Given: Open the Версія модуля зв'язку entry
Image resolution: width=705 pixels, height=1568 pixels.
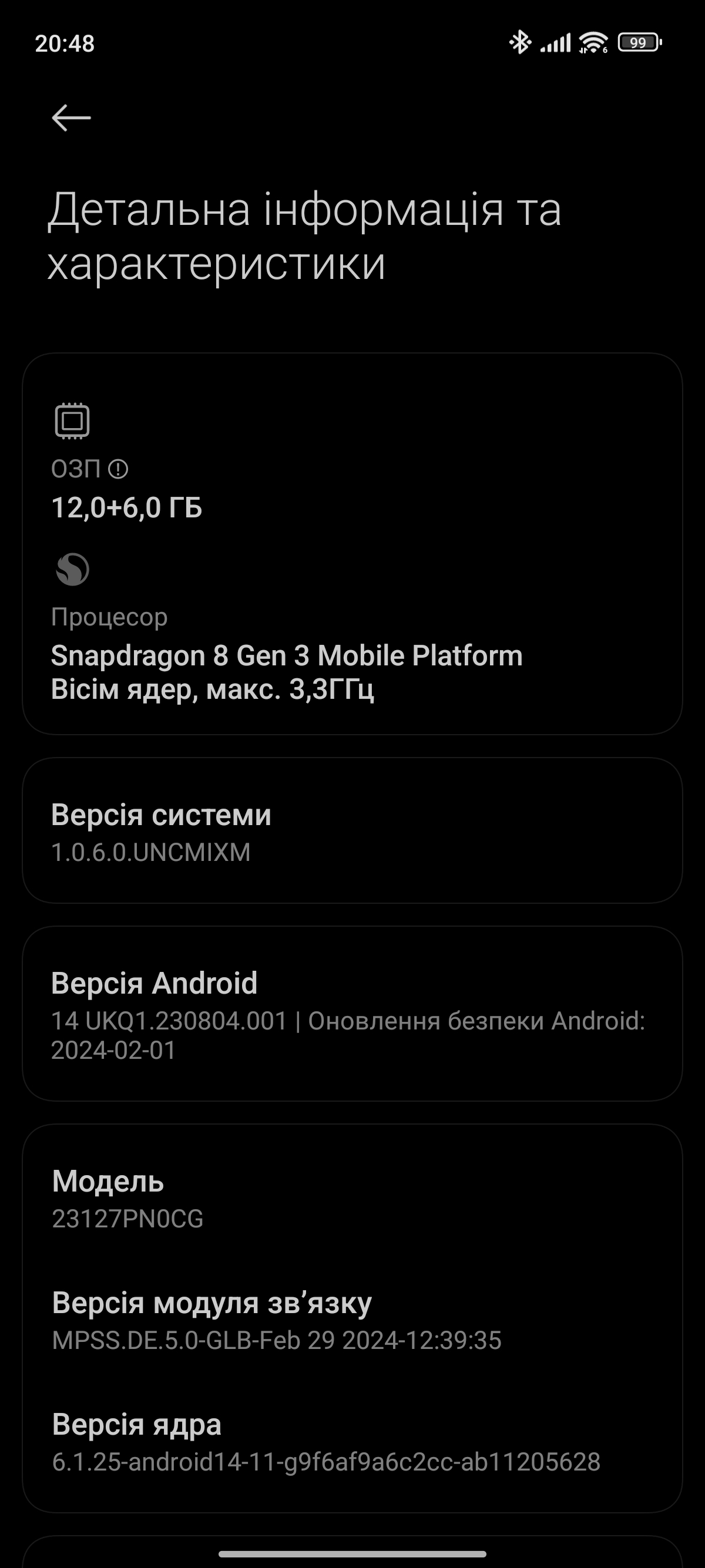Looking at the screenshot, I should click(x=352, y=1320).
